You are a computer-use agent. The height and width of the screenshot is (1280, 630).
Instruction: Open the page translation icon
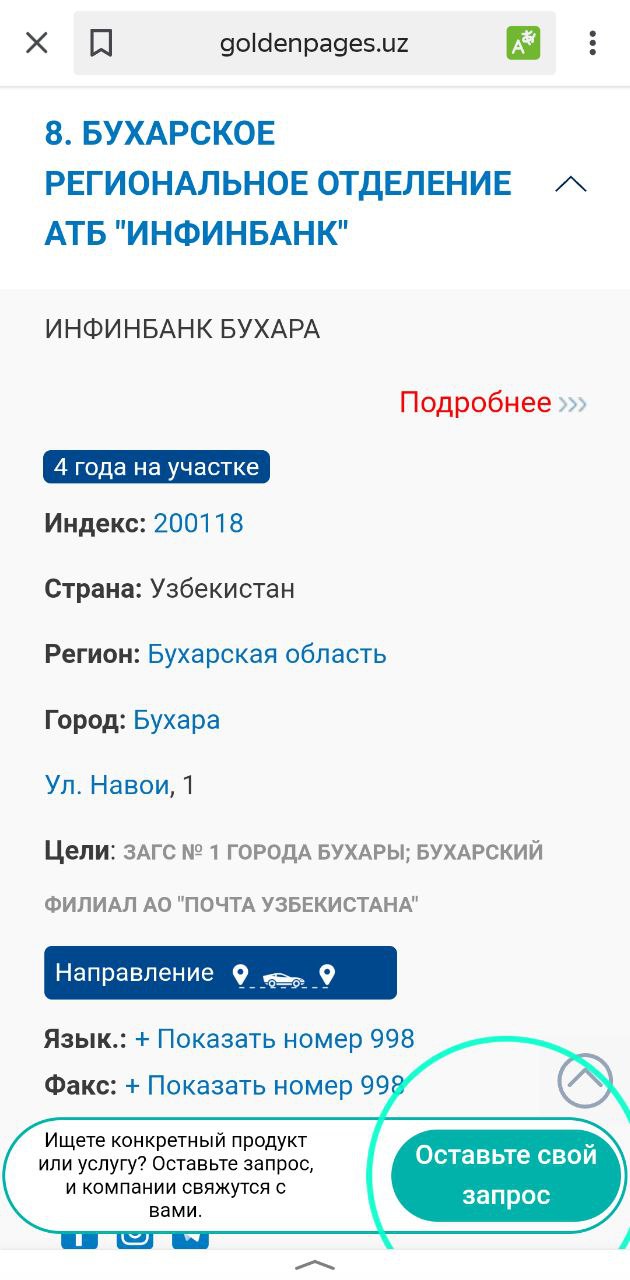pyautogui.click(x=523, y=43)
